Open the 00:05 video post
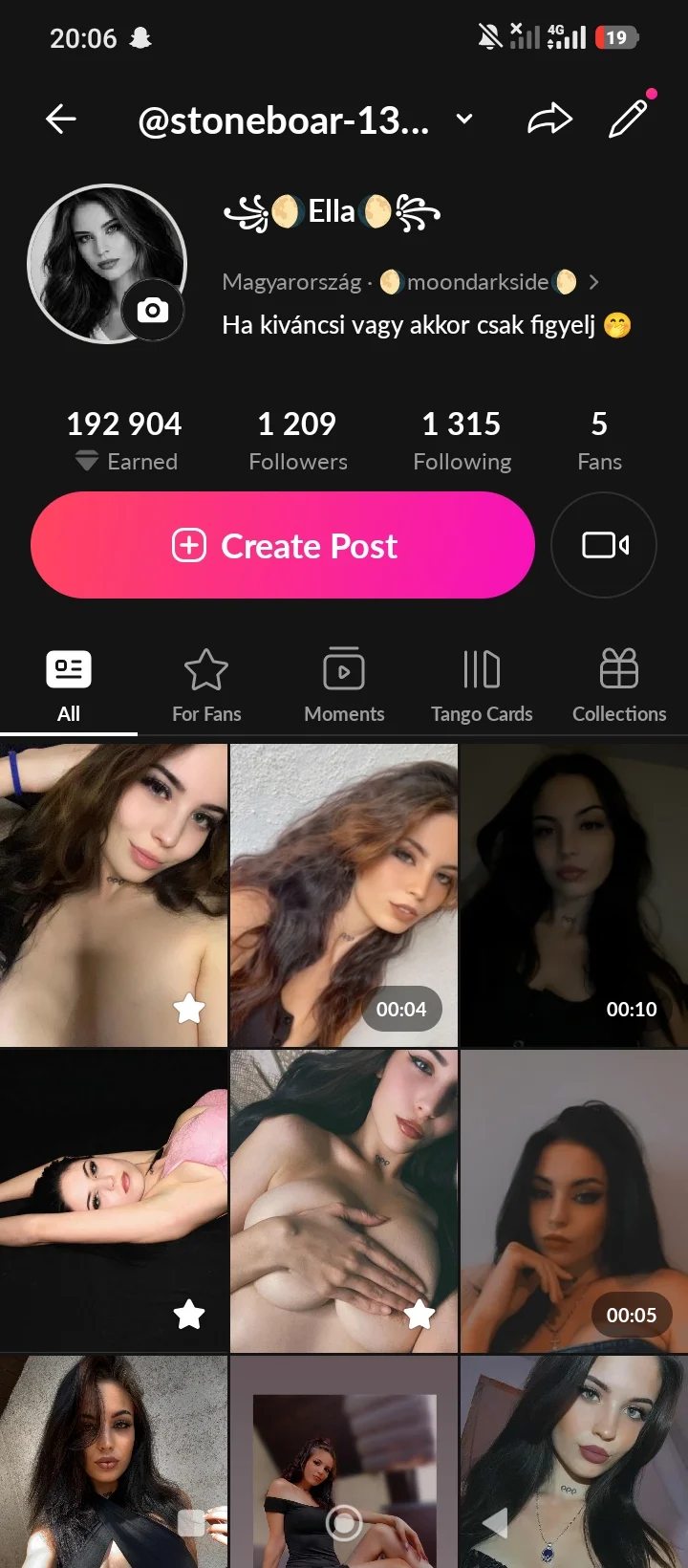Screen dimensions: 688x1568 tap(573, 1201)
